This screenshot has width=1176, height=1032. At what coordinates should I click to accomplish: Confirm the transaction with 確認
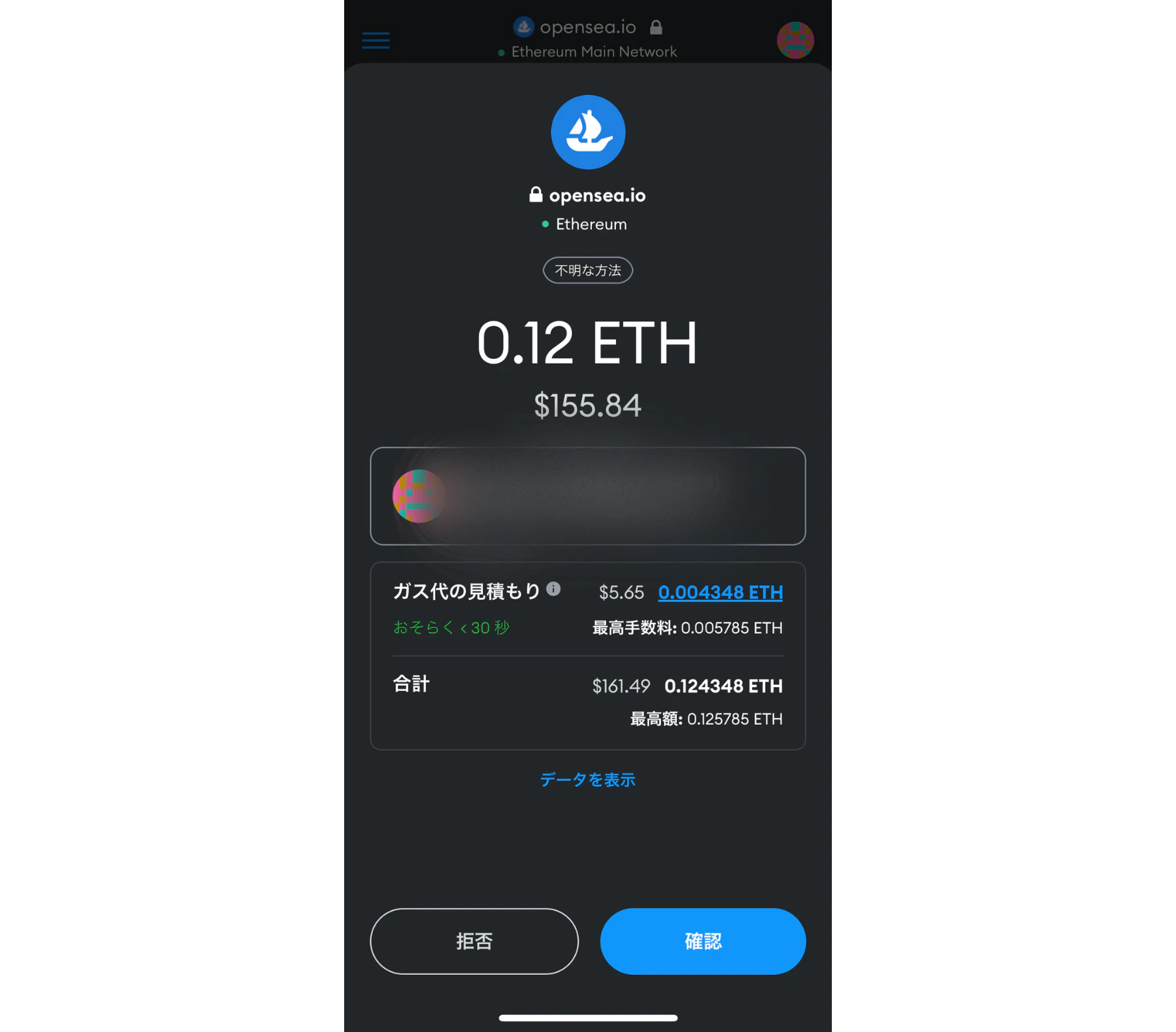pos(702,940)
